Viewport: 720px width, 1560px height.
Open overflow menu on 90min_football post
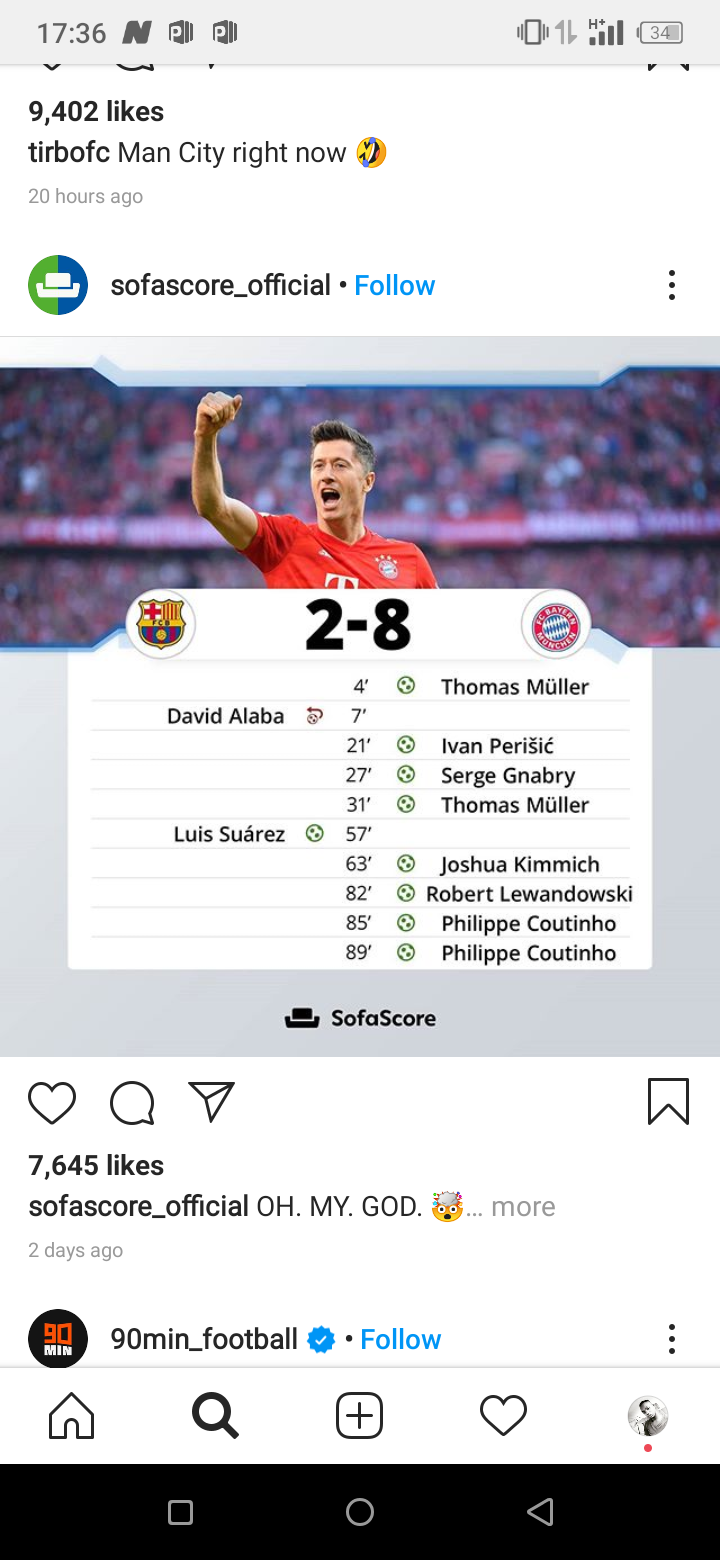pyautogui.click(x=672, y=1339)
